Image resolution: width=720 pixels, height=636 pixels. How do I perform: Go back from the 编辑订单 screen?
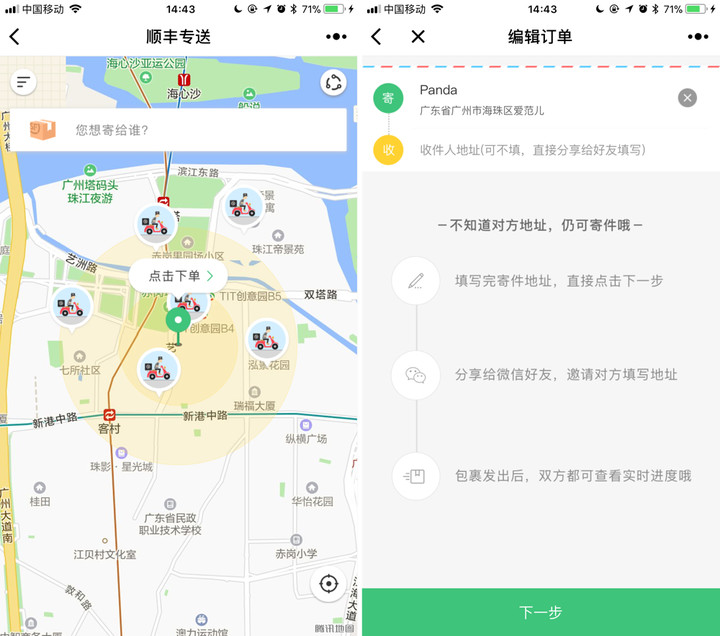point(376,37)
